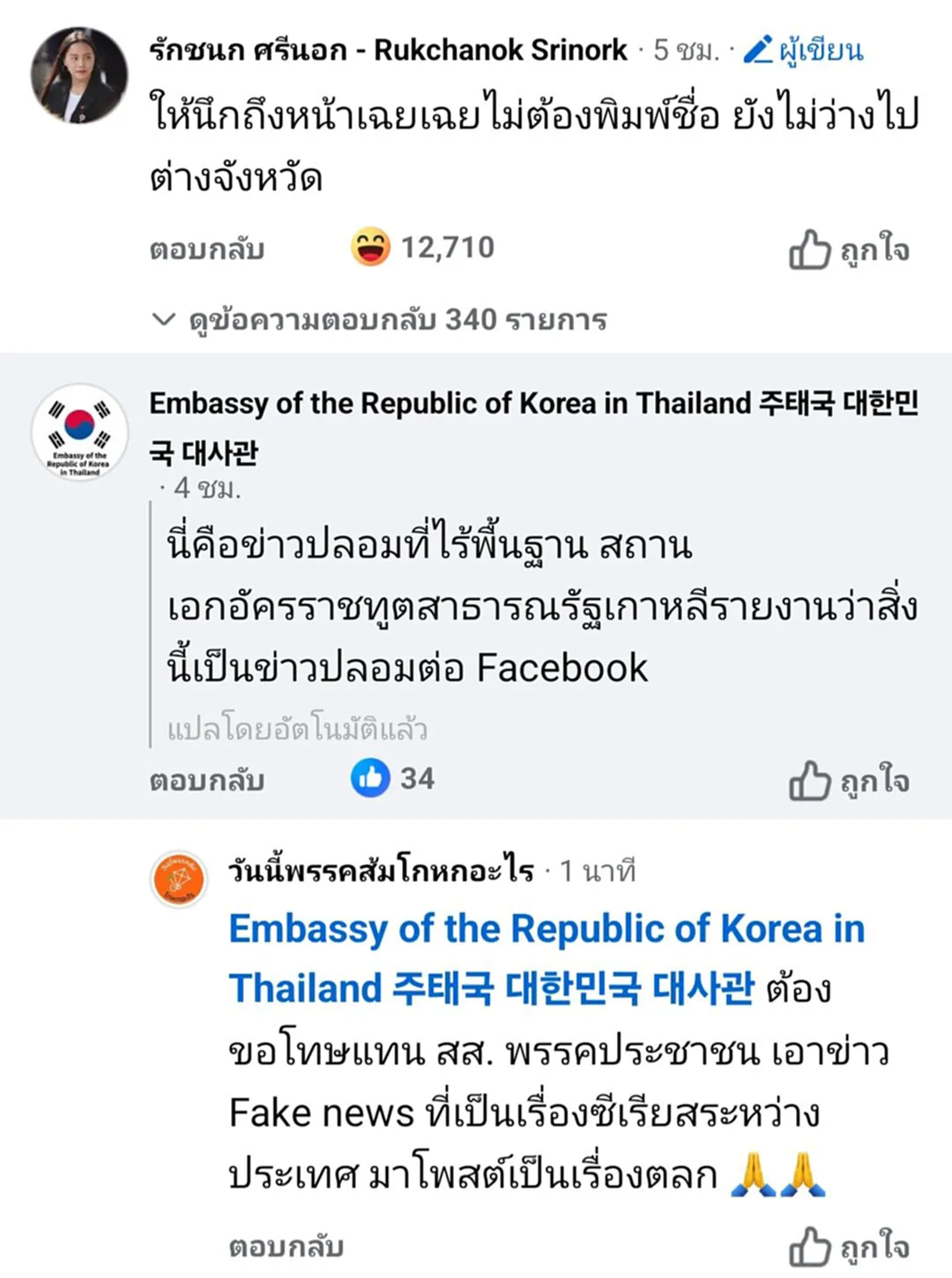Viewport: 952px width, 1278px height.
Task: Like the Korean Embassy's comment
Action: click(848, 781)
